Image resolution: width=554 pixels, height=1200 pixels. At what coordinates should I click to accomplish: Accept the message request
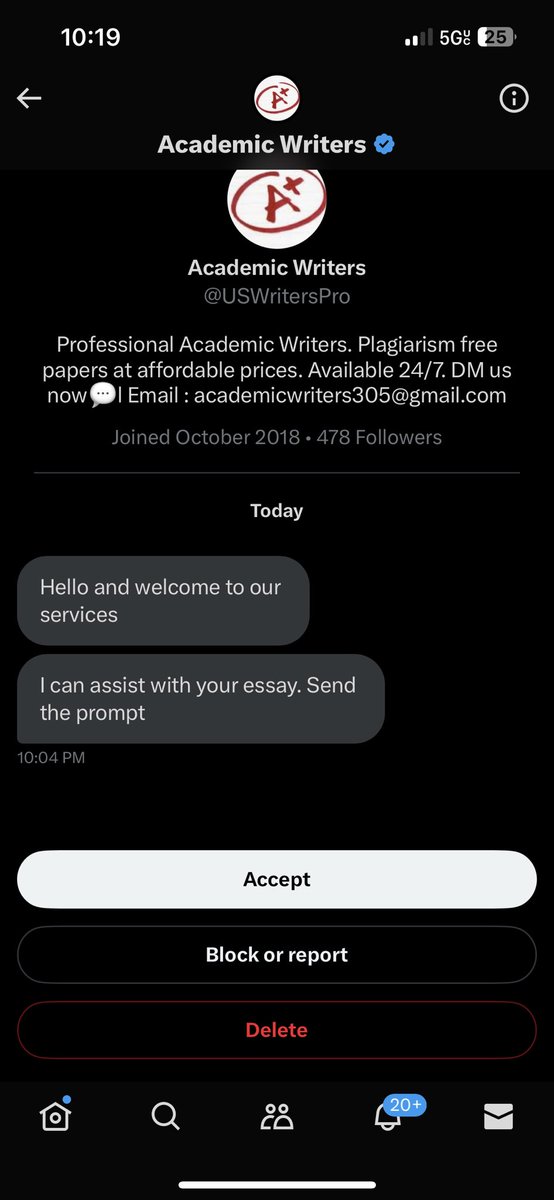277,879
